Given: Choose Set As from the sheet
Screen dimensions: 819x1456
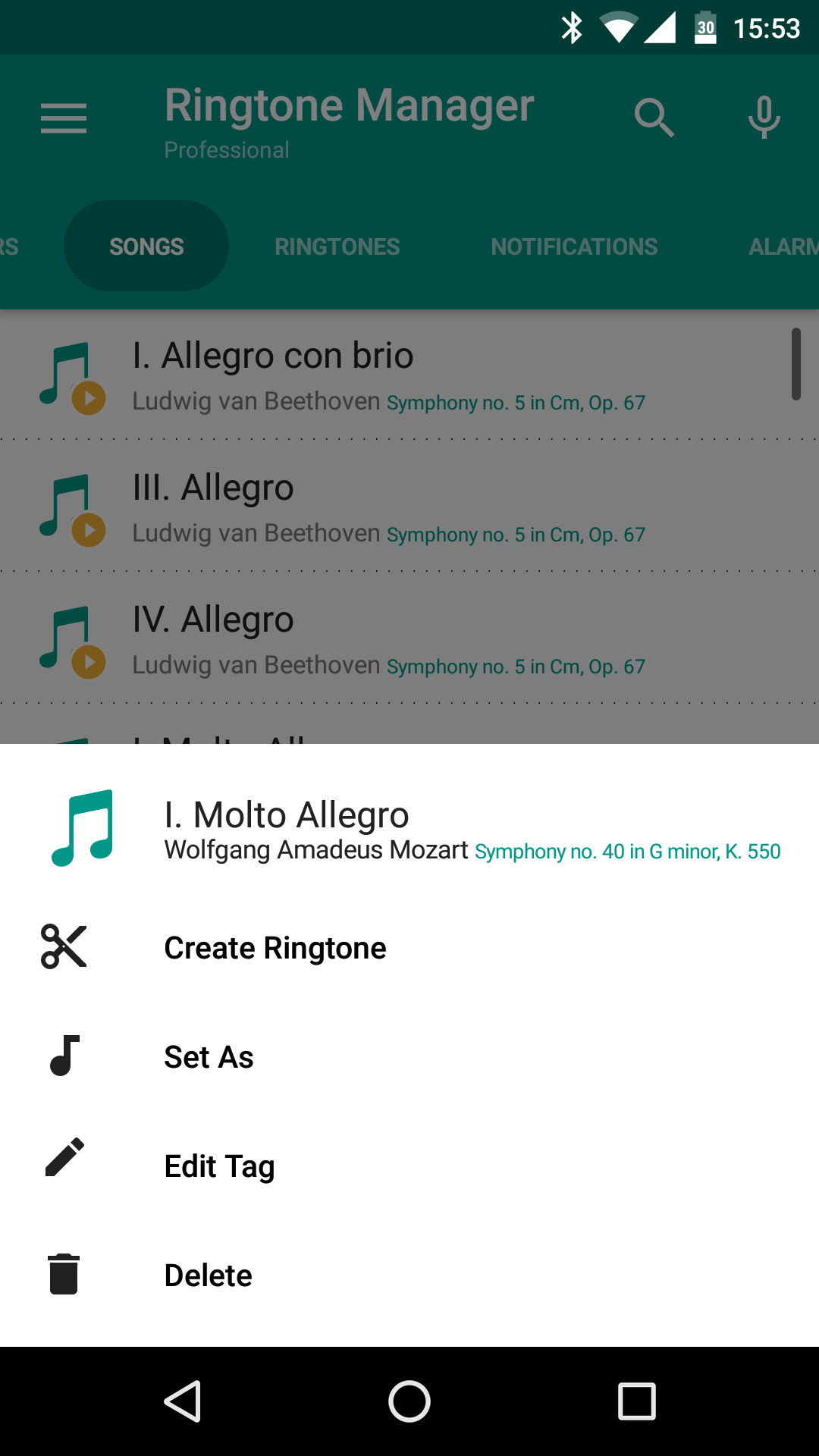Looking at the screenshot, I should (209, 1057).
